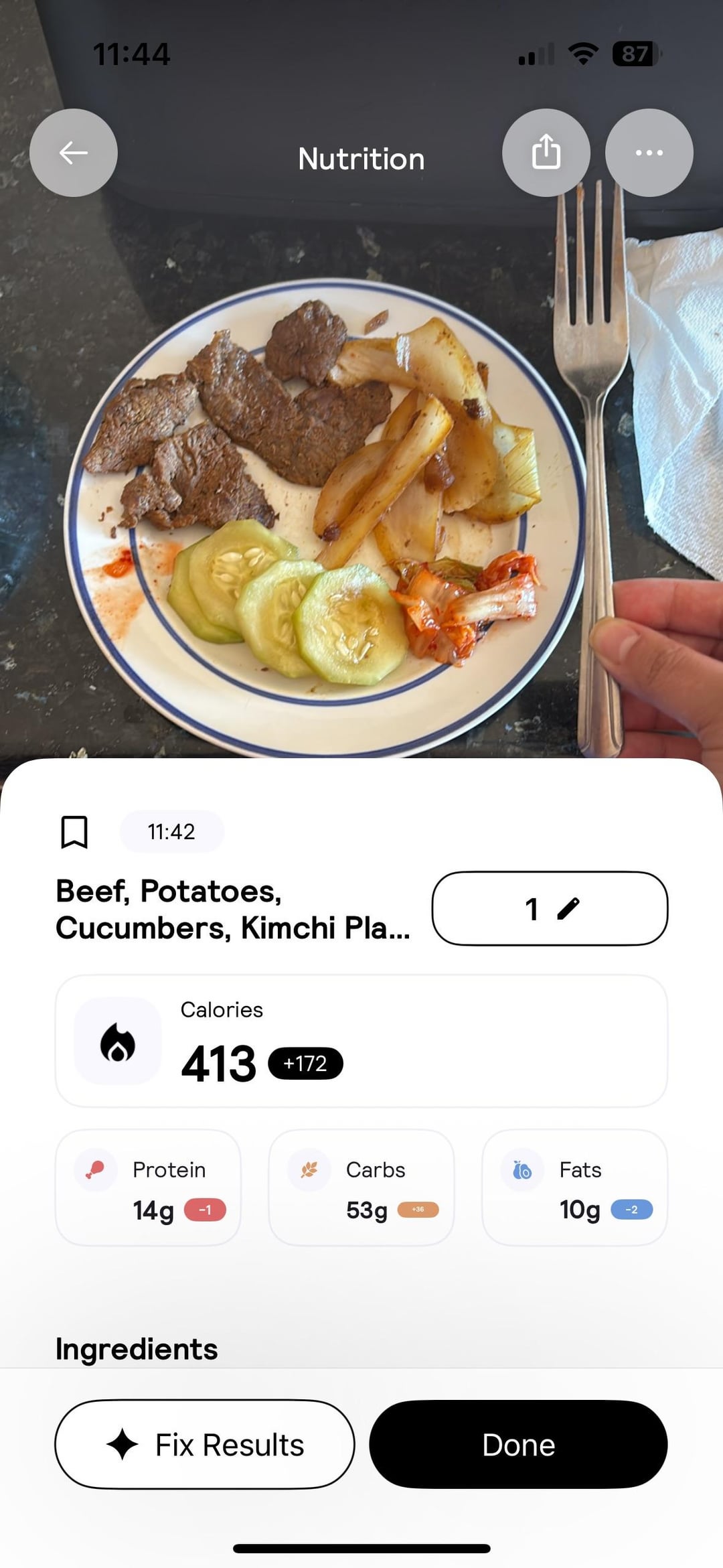This screenshot has width=723, height=1568.
Task: Share this nutrition result
Action: 546,153
